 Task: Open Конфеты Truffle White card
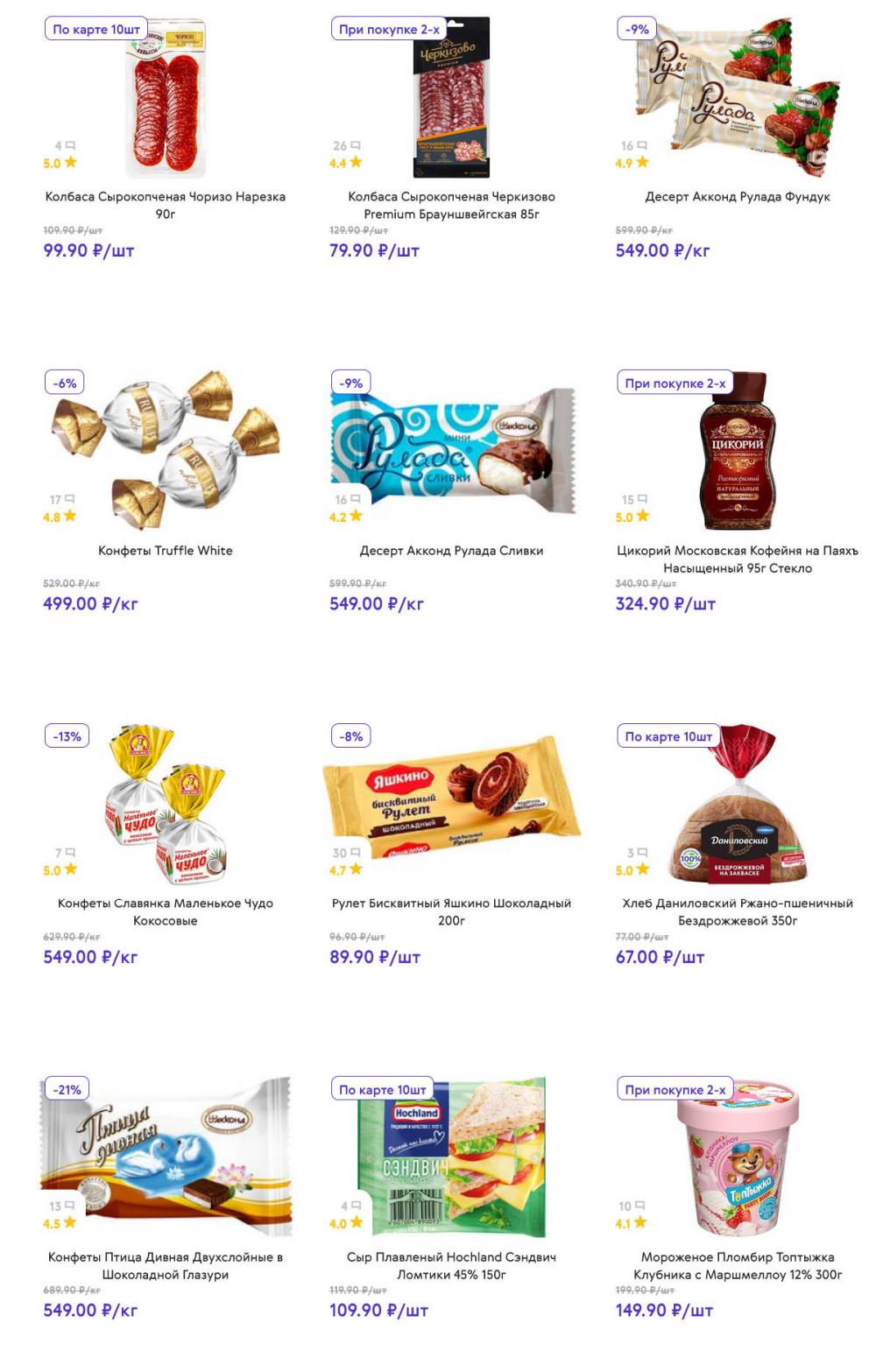[165, 551]
